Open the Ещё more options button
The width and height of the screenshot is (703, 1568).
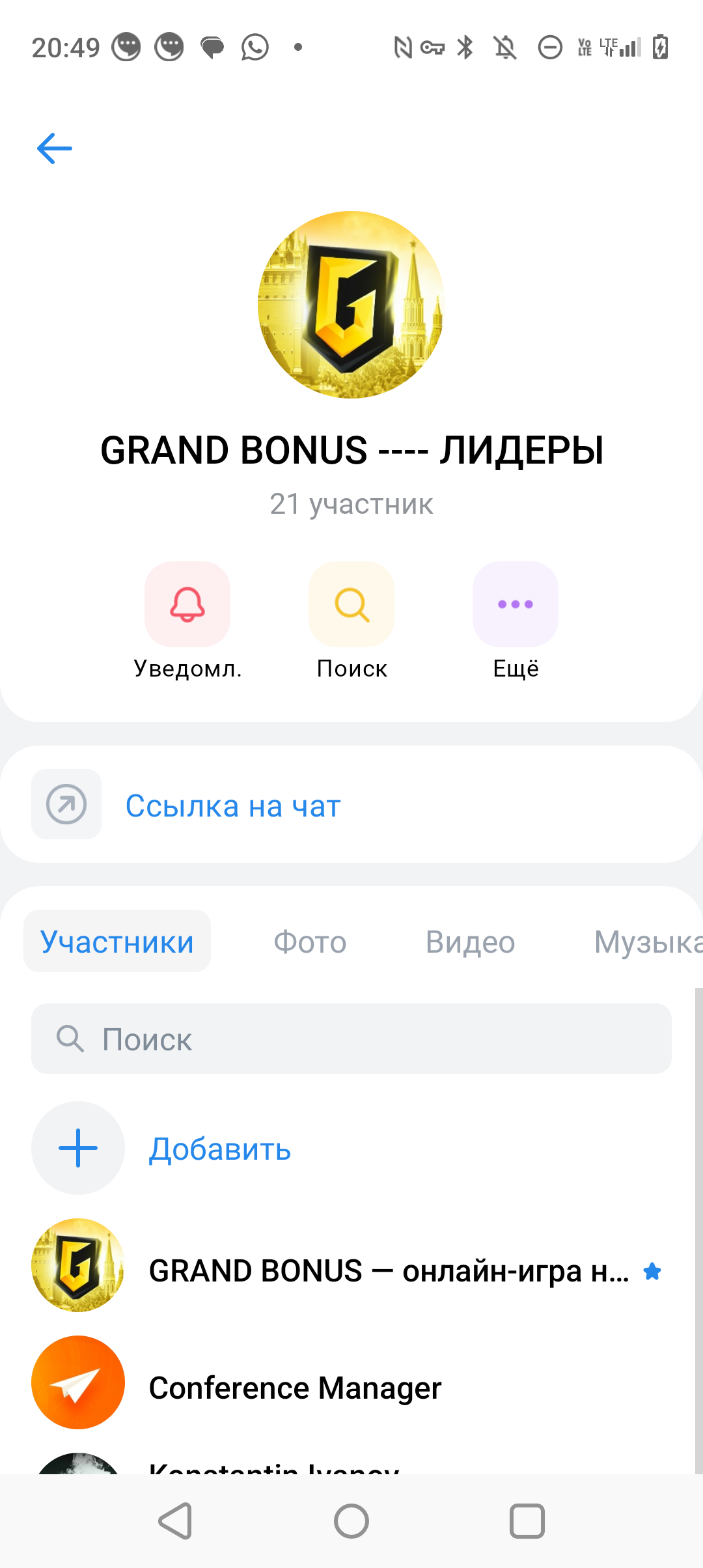[516, 604]
